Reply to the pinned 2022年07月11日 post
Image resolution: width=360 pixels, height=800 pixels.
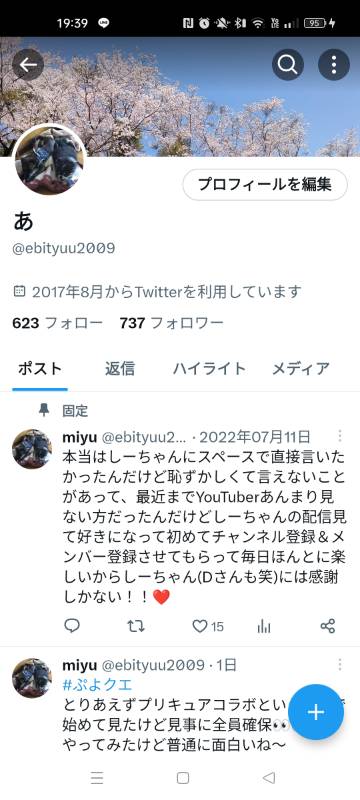pos(72,626)
